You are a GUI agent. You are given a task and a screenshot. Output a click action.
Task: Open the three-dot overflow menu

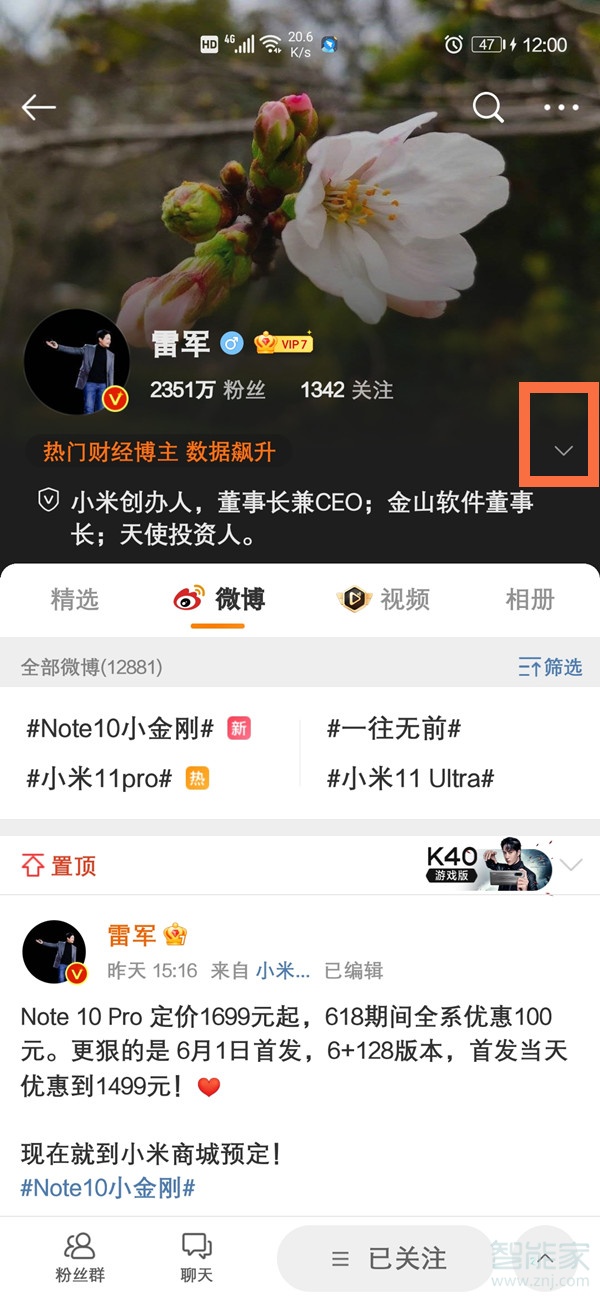pos(561,108)
